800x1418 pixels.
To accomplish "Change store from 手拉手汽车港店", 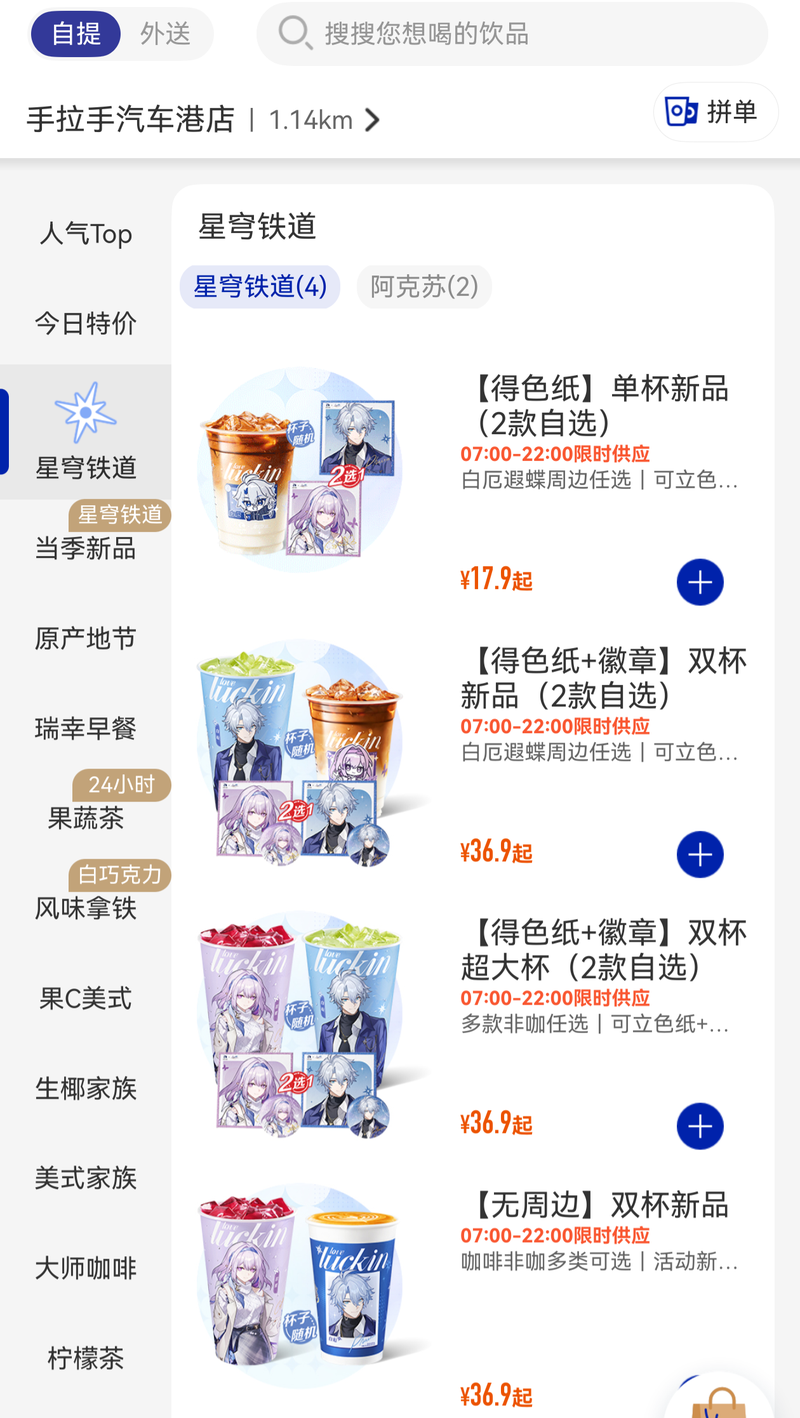I will pos(205,121).
